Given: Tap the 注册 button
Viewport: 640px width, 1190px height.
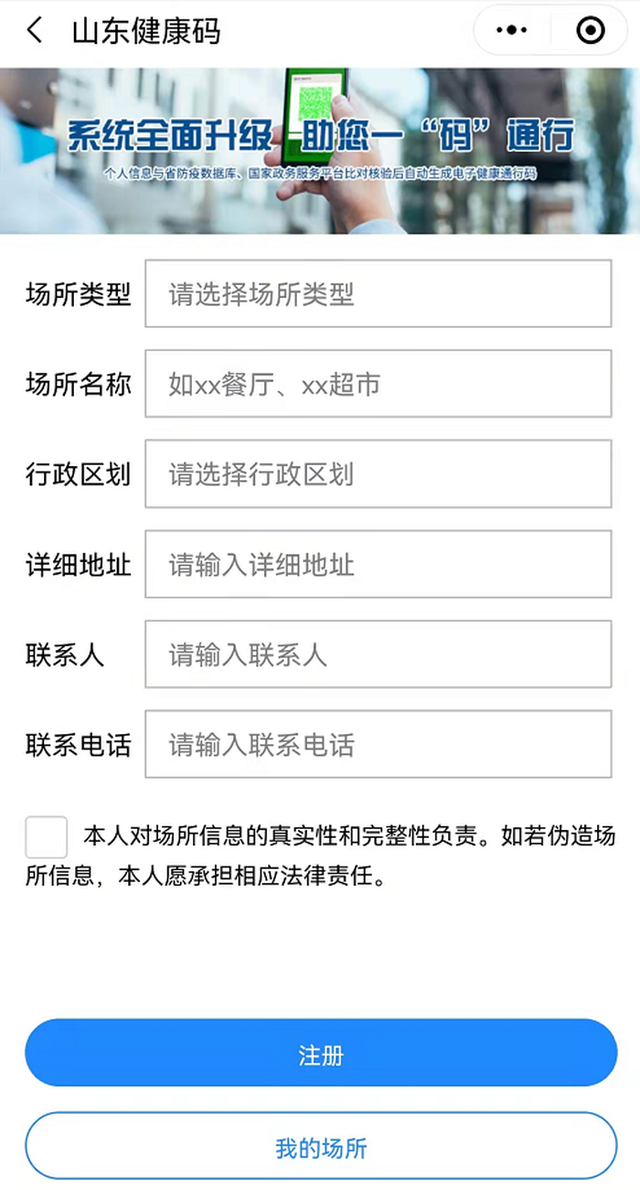Looking at the screenshot, I should [321, 1053].
